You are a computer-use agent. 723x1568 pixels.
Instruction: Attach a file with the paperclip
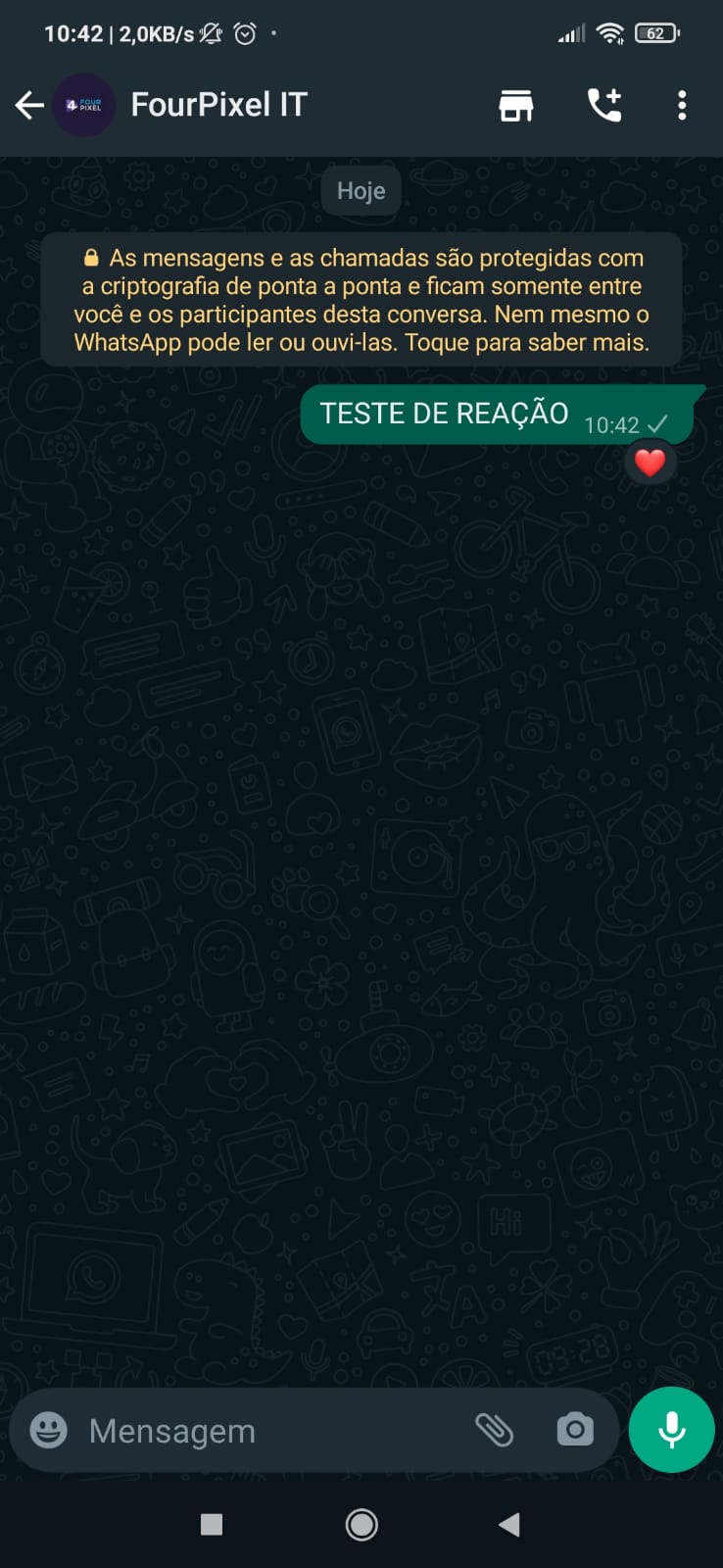[495, 1430]
